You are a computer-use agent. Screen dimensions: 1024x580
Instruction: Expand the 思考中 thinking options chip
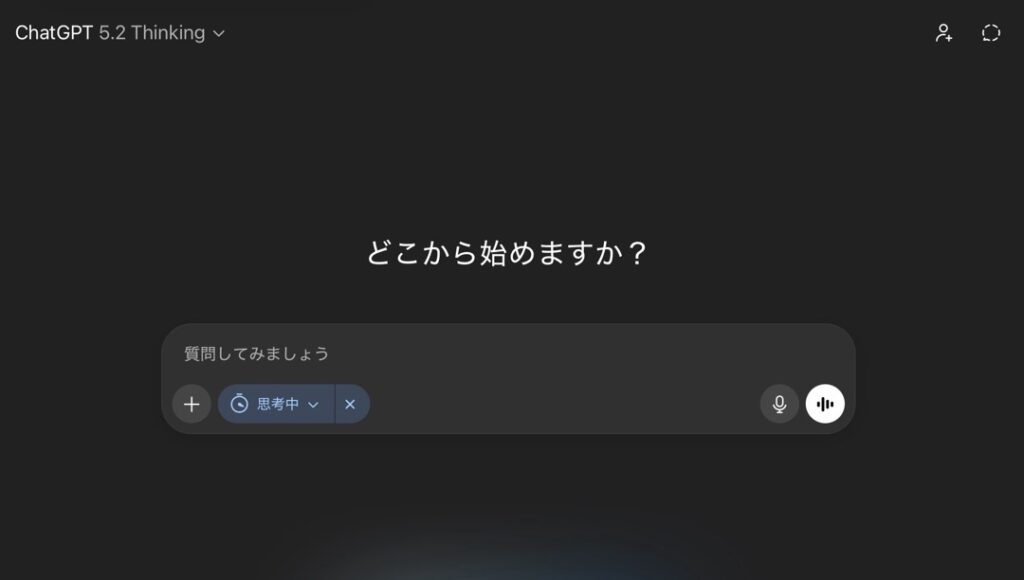(277, 404)
